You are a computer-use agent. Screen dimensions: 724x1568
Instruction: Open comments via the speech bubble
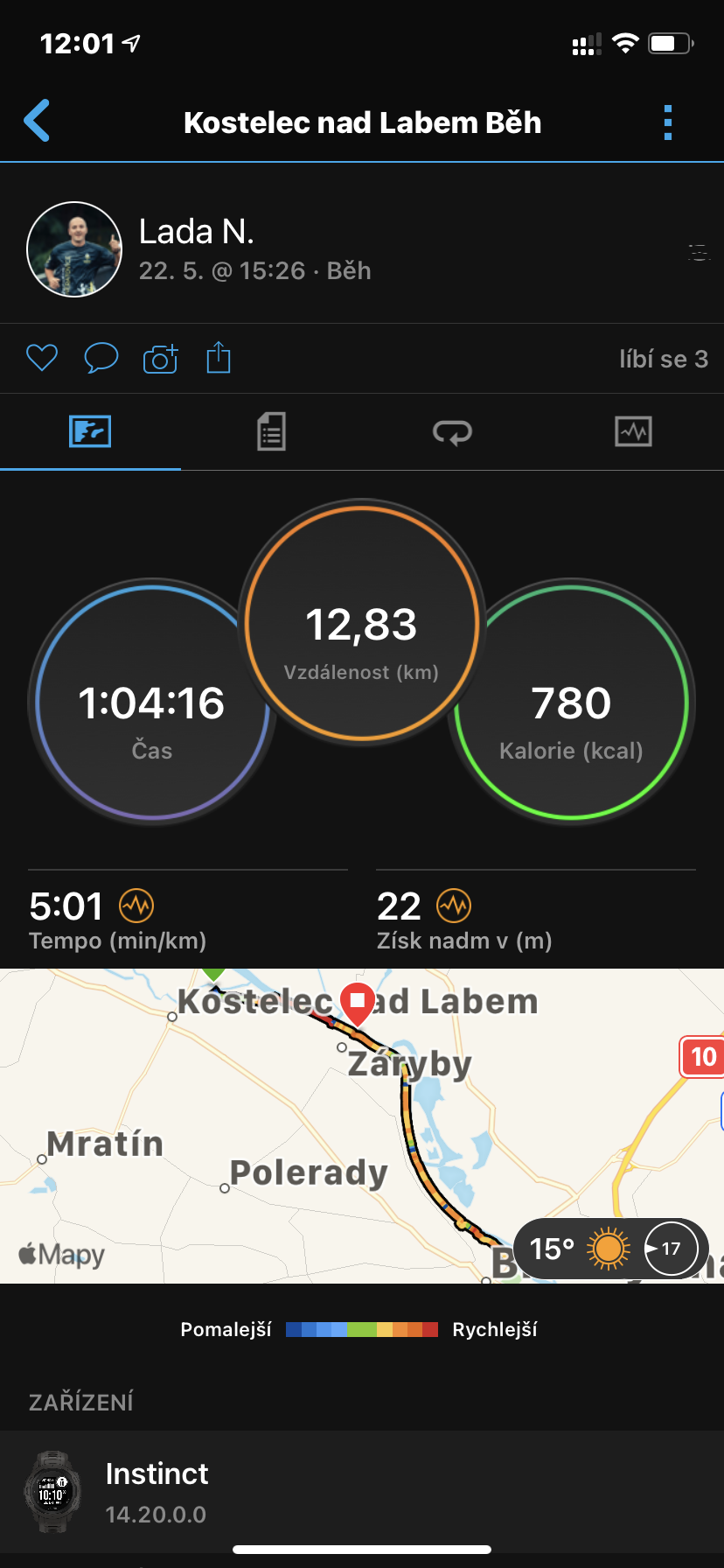point(101,358)
